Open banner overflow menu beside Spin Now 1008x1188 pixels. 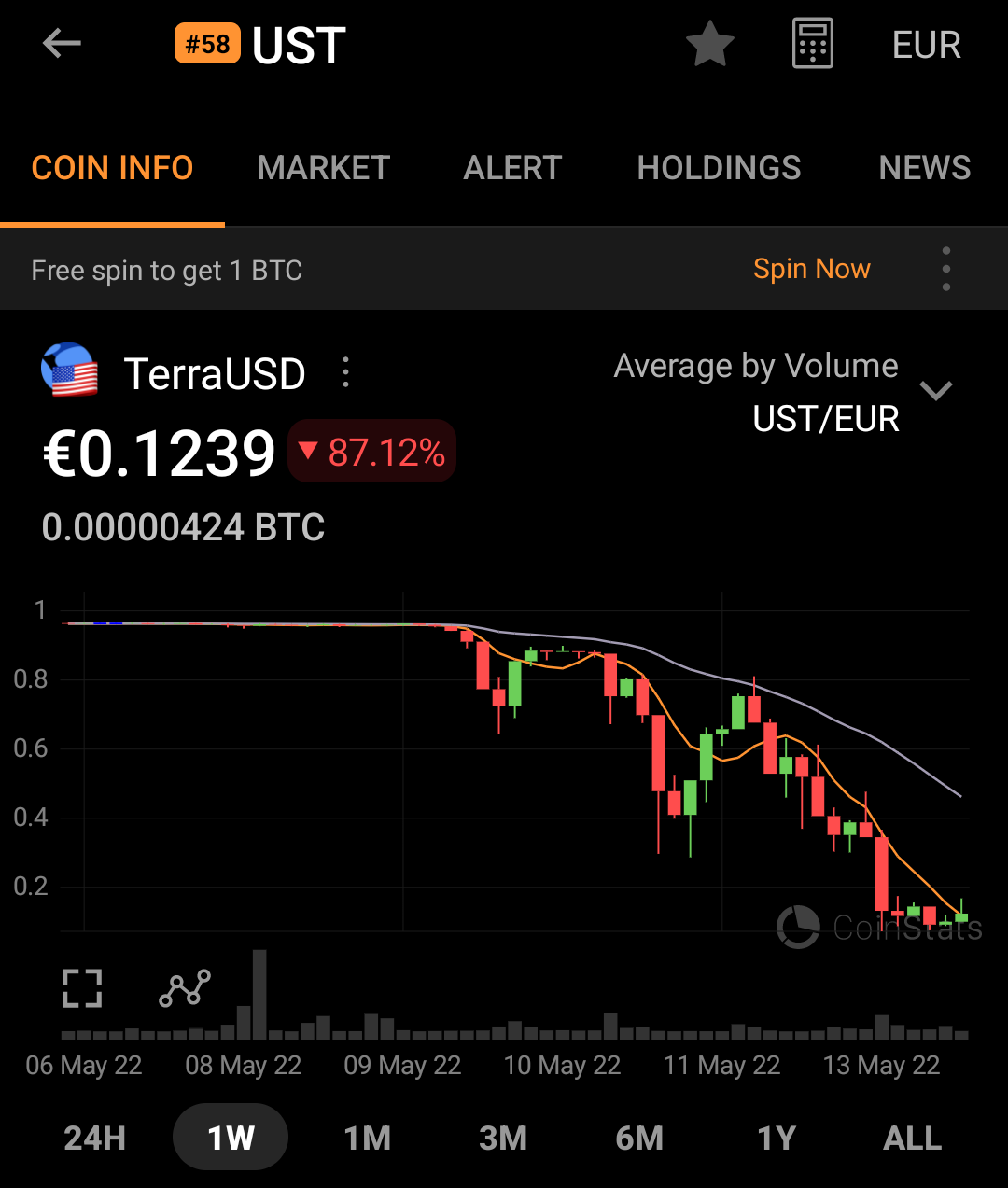946,269
